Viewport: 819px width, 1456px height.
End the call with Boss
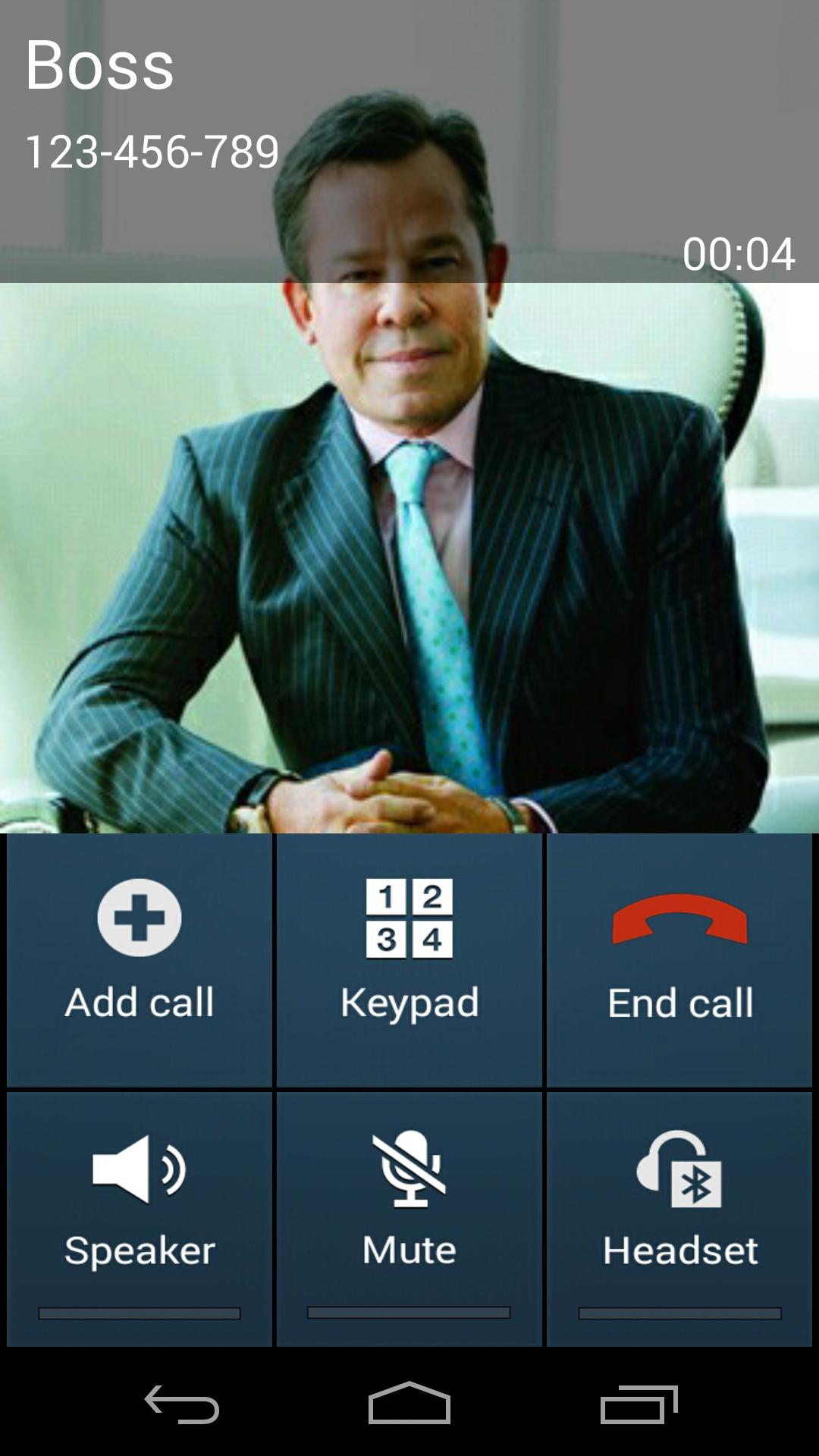click(x=679, y=960)
